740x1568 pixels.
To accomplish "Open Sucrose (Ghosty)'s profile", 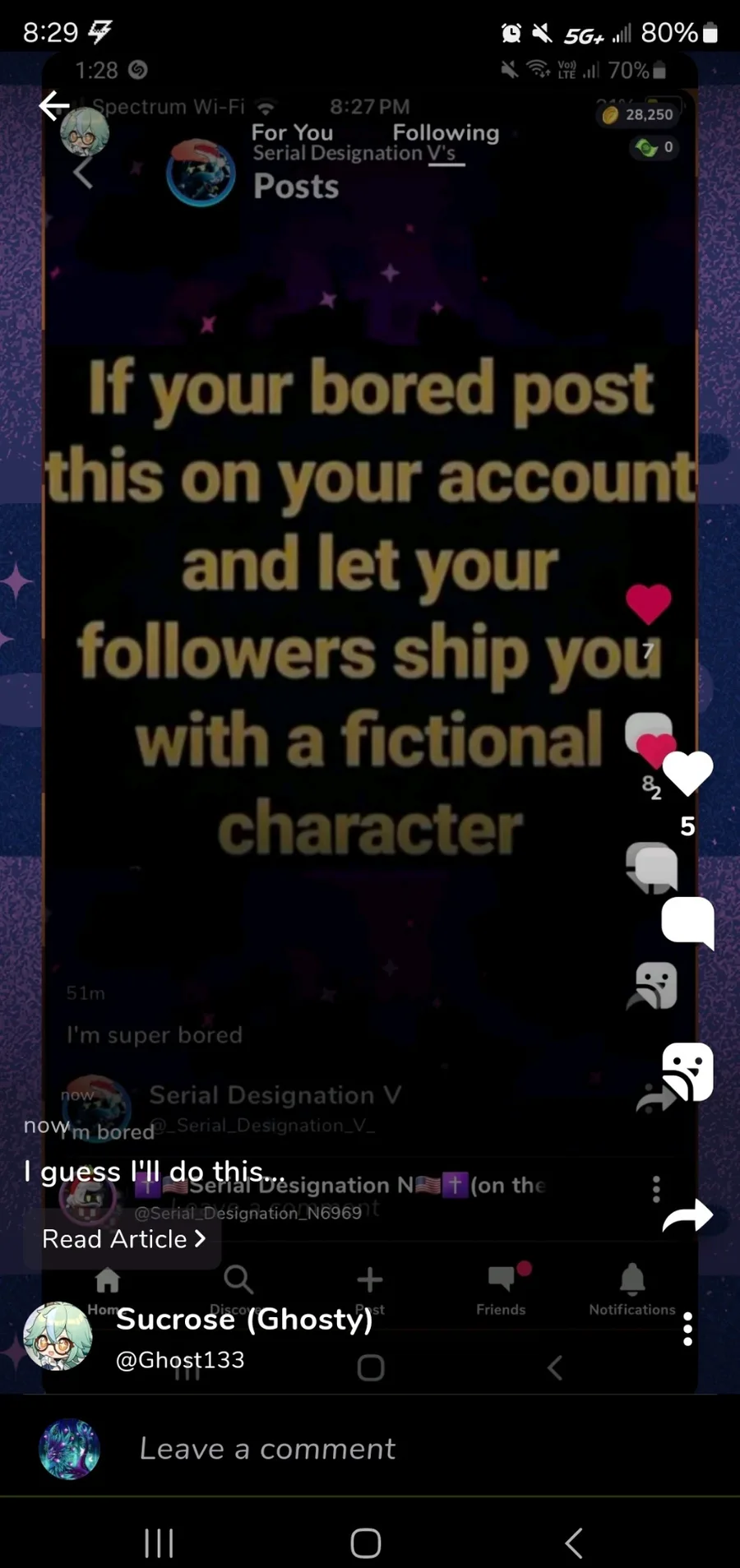I will coord(243,1319).
